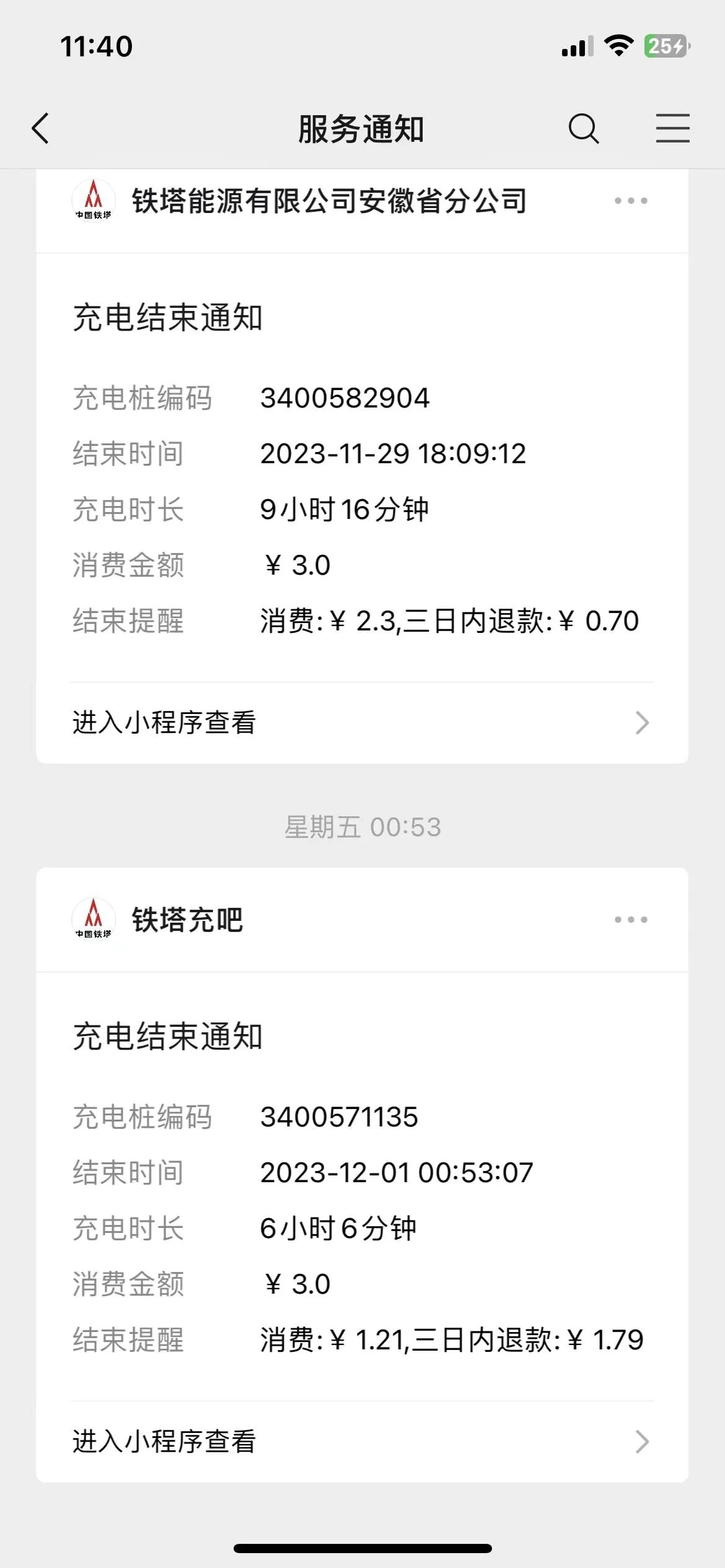Open 铁塔充吧 sender profile
Screen dimensions: 725x1568
(x=186, y=920)
